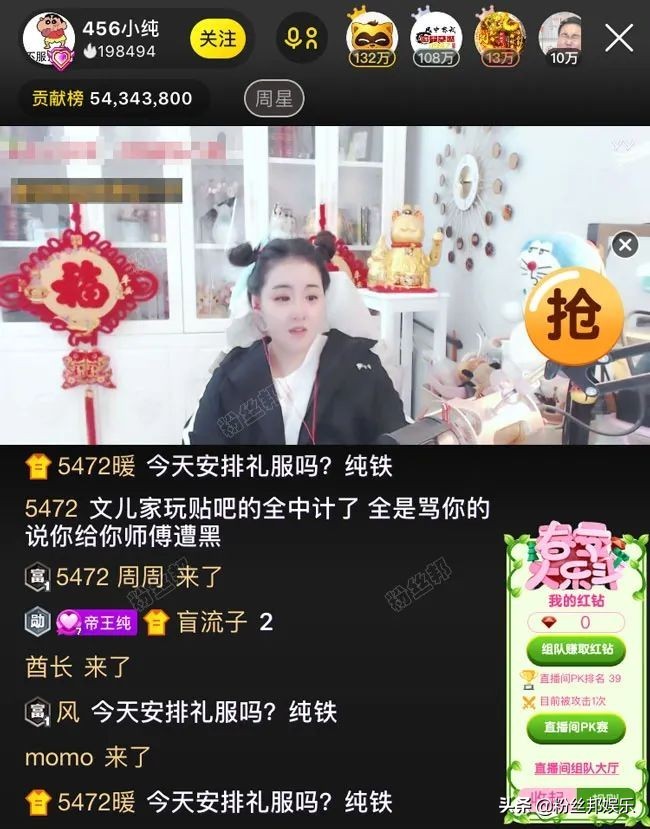Enter the 直播间PK赛 competition
650x829 pixels.
pyautogui.click(x=576, y=728)
